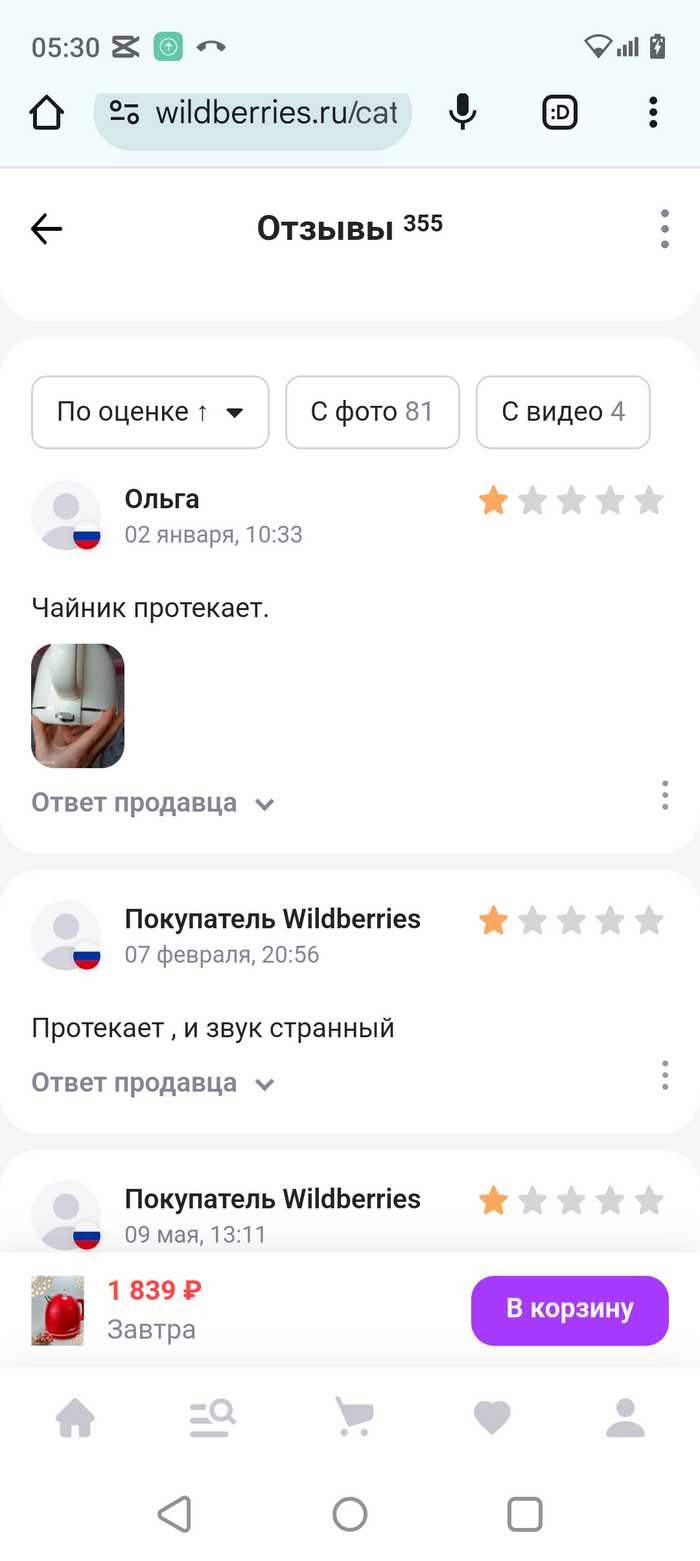Go to the home tab in bottom navigation
The image size is (700, 1561).
[x=75, y=1417]
